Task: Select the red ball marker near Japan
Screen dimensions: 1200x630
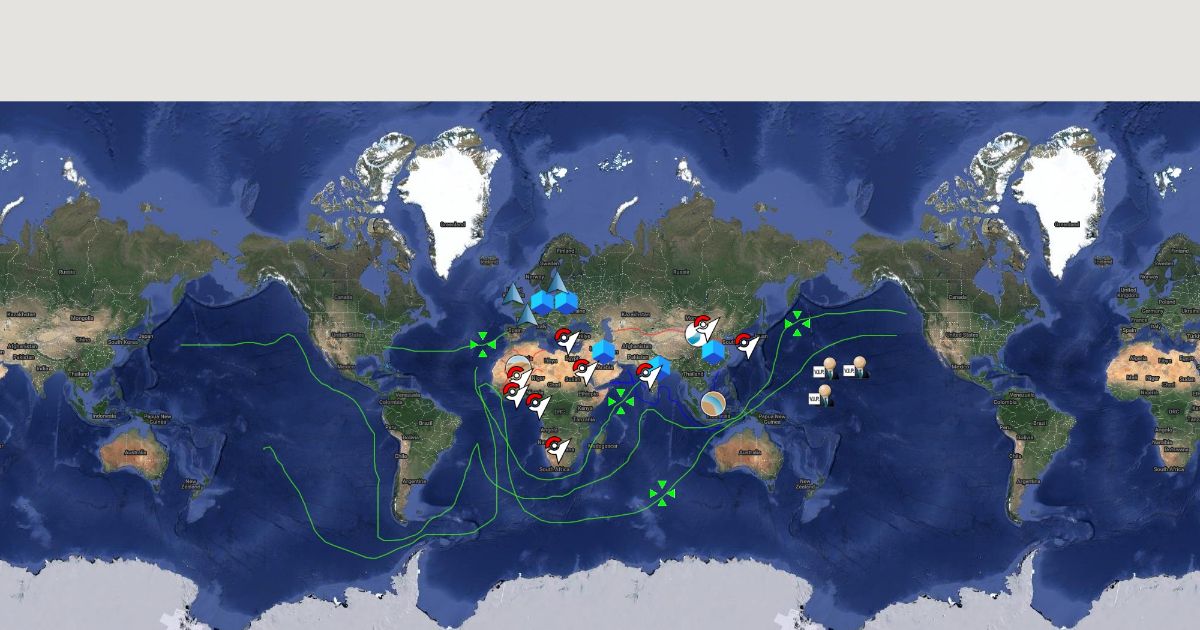Action: (744, 342)
